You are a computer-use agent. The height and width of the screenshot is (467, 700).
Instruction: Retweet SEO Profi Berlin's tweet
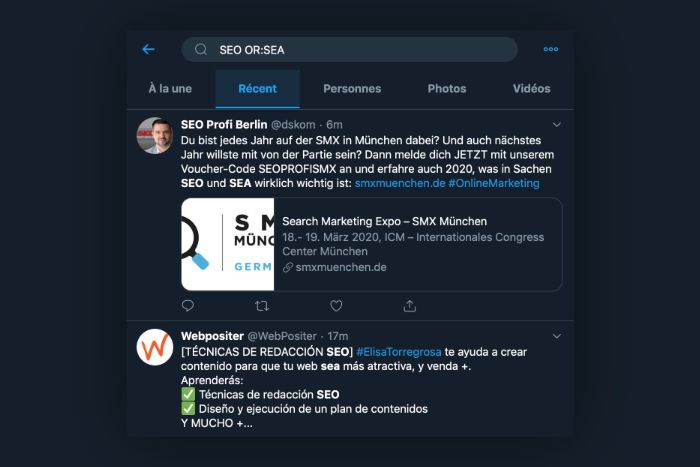click(262, 306)
